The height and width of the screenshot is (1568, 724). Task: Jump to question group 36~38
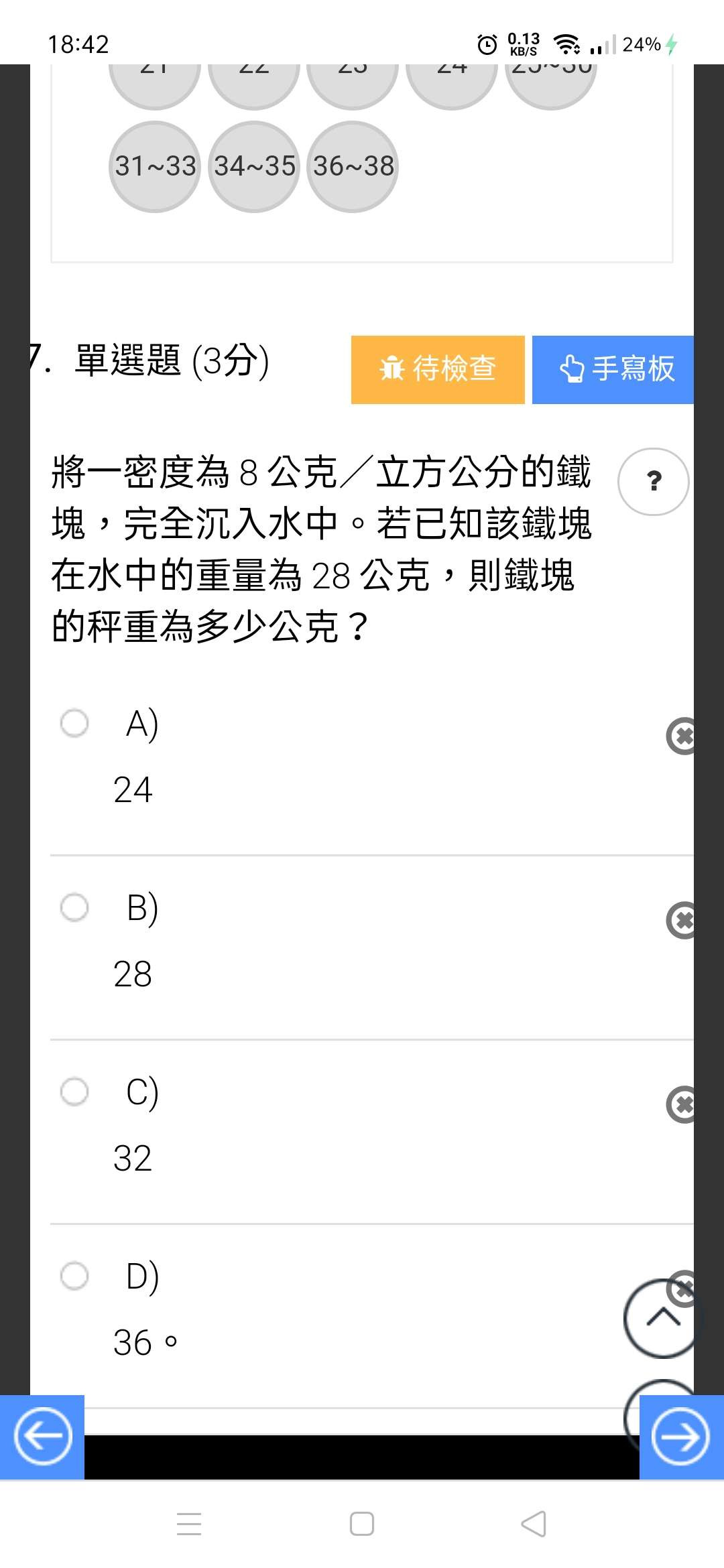(353, 167)
